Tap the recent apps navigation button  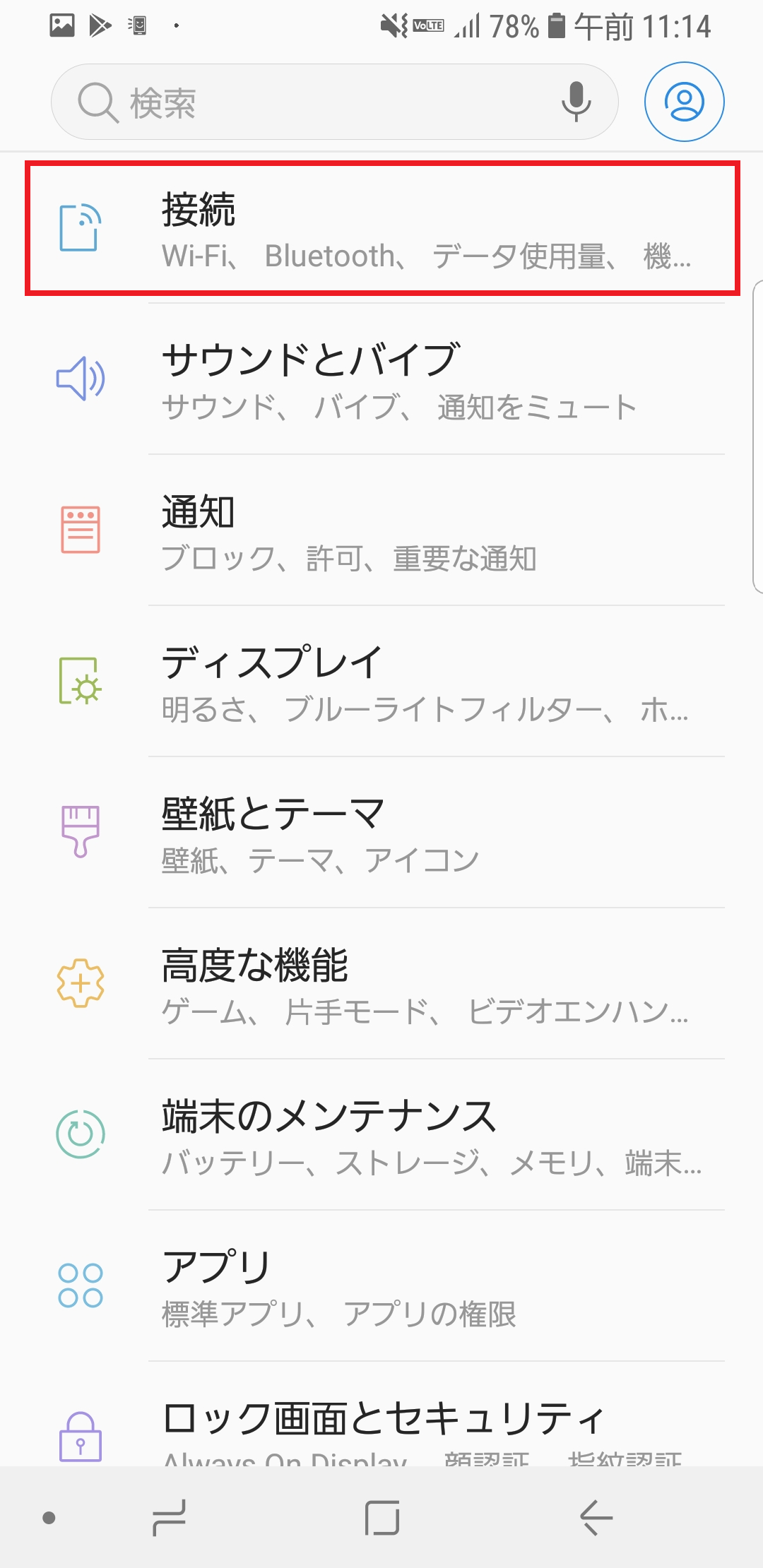click(x=170, y=1517)
